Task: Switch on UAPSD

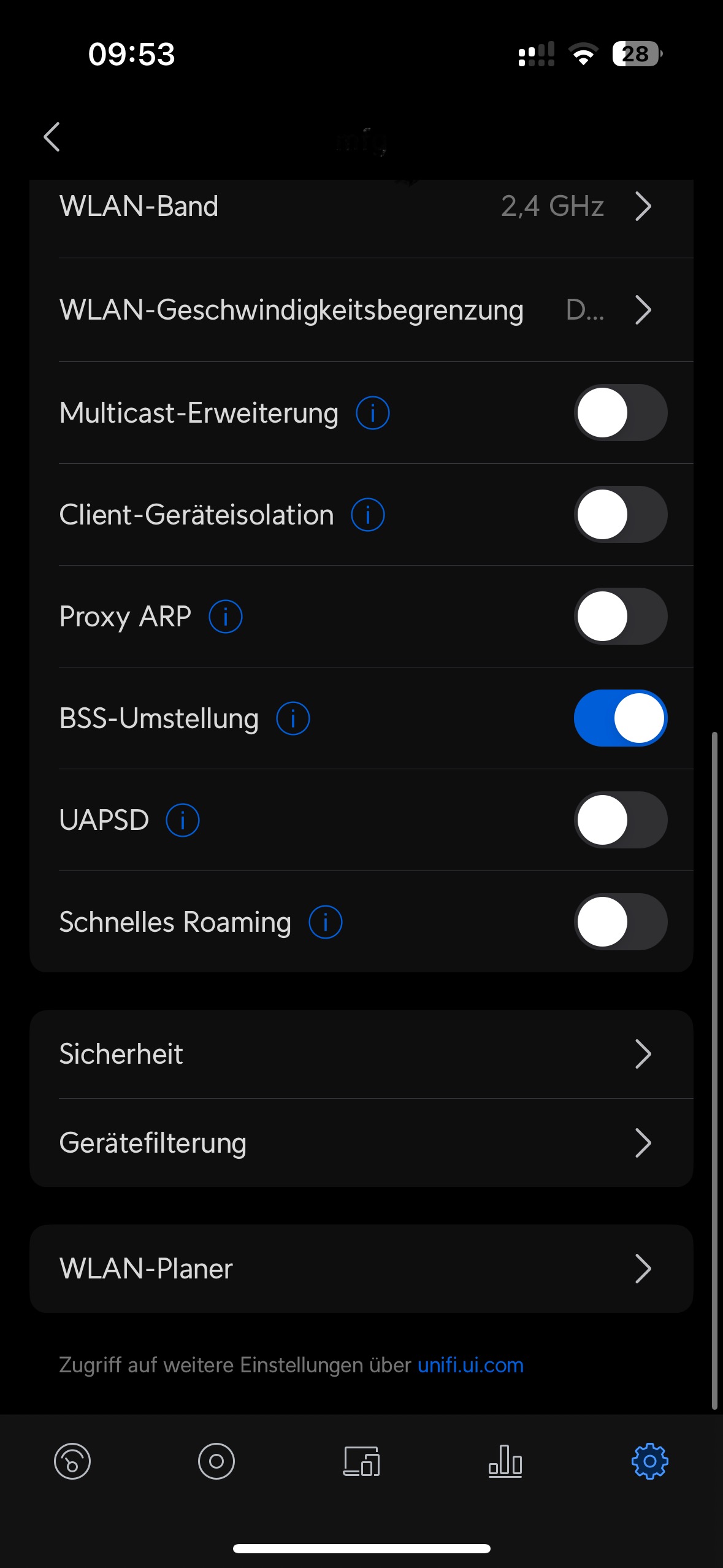Action: click(620, 820)
